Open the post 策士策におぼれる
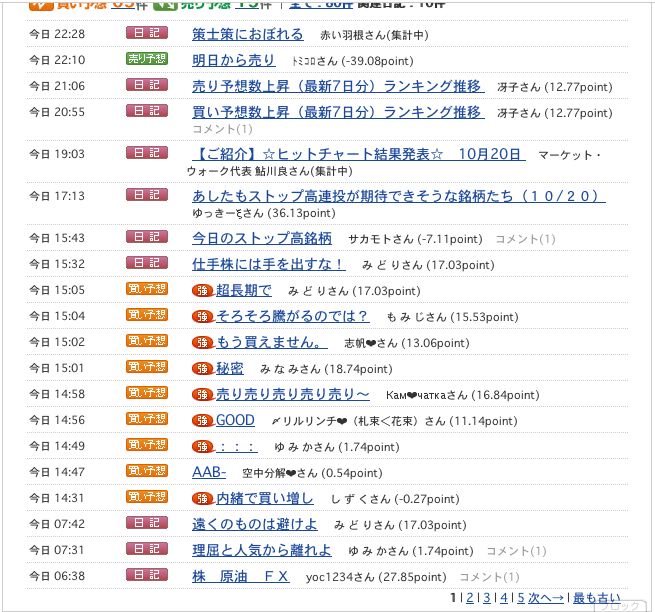Viewport: 655px width, 612px height. tap(249, 34)
